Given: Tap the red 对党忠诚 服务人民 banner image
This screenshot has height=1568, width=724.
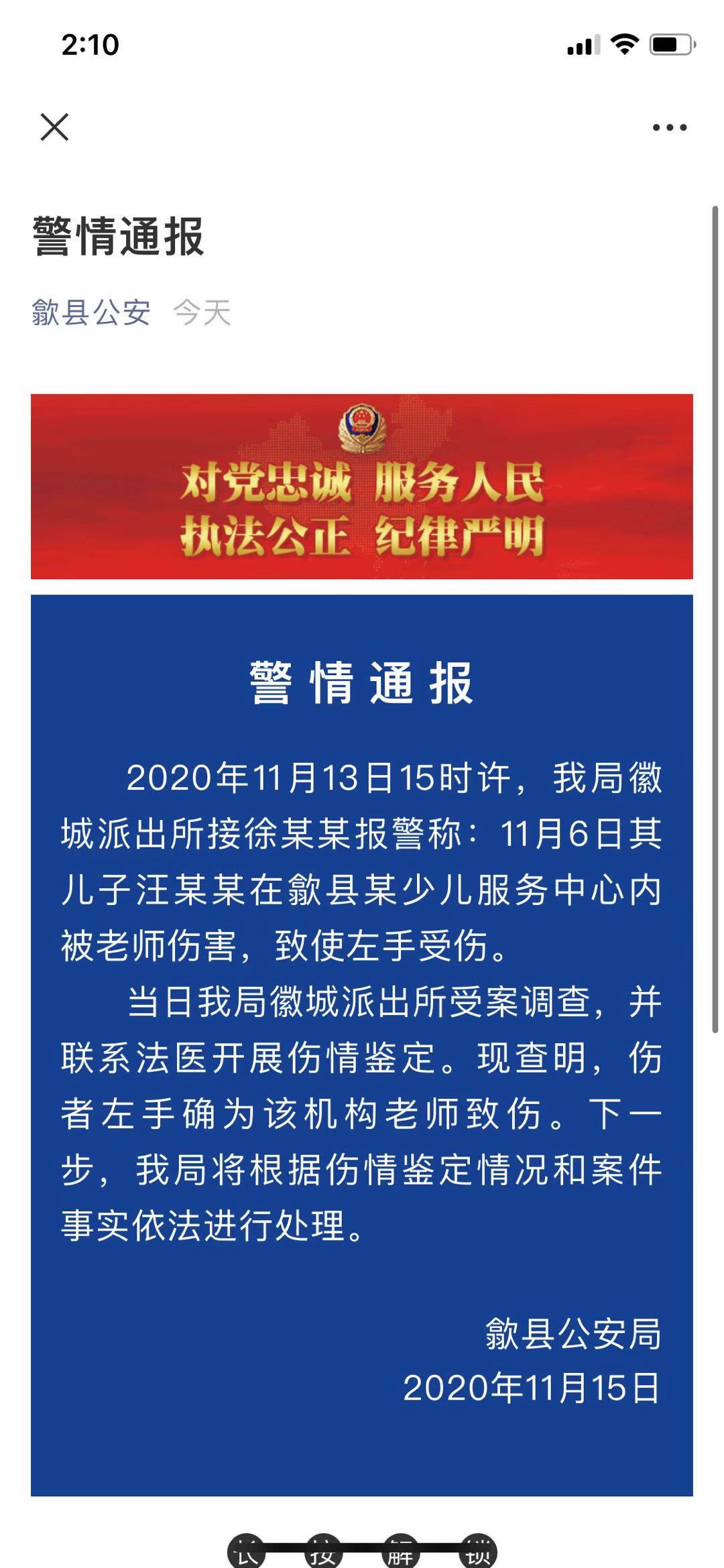Looking at the screenshot, I should [363, 485].
